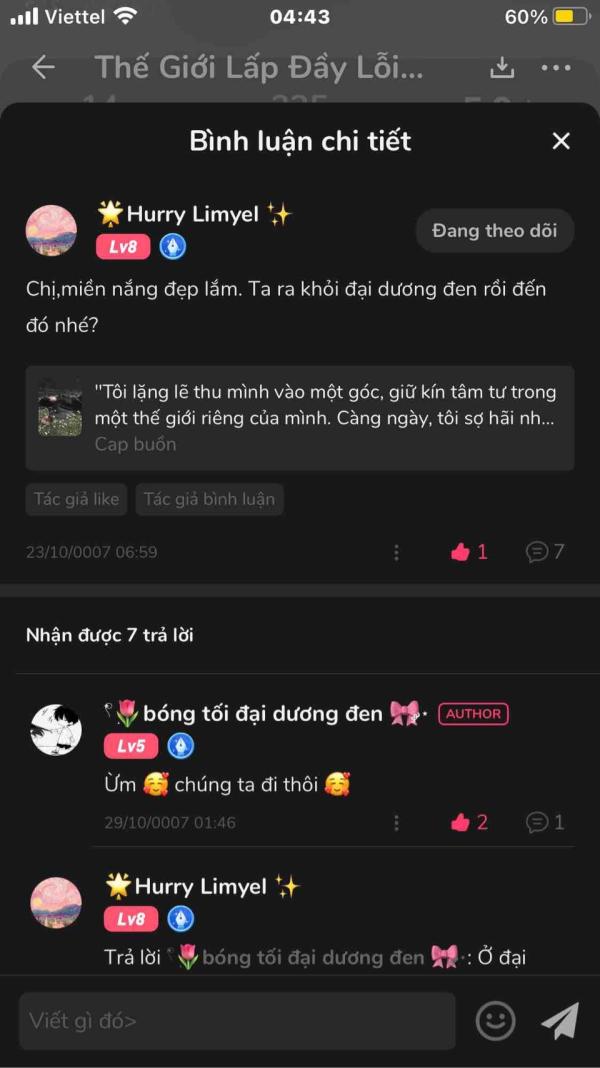Screen dimensions: 600x1068
Task: Tap the Đang theo dõi button
Action: 494,231
